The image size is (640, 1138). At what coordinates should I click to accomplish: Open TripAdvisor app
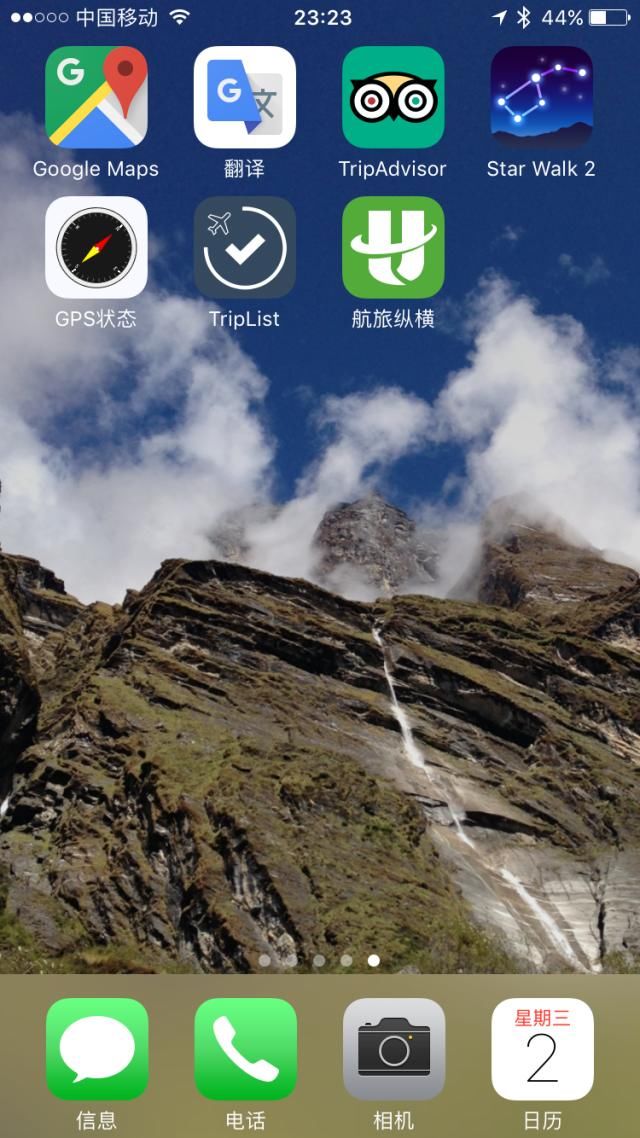tap(393, 97)
